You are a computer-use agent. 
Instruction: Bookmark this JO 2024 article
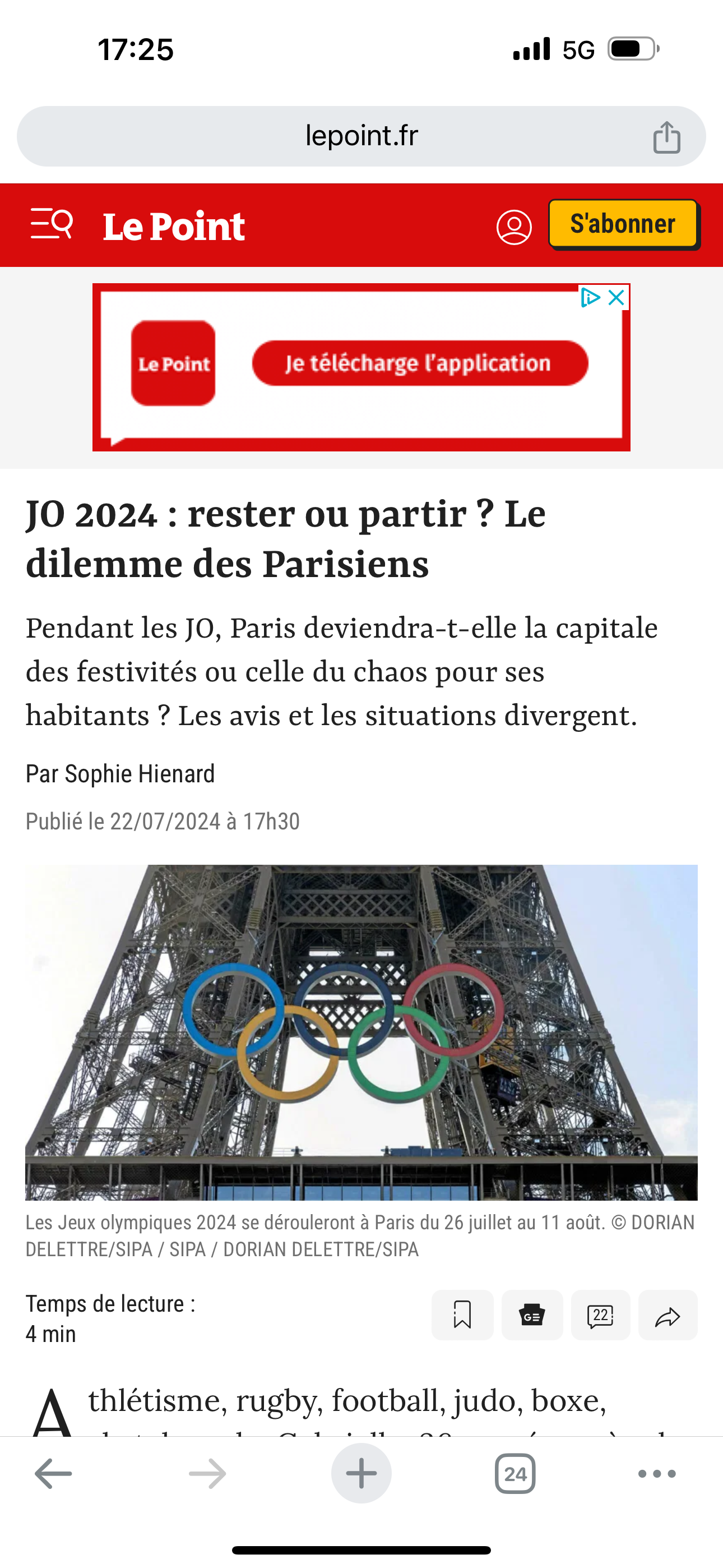coord(462,1315)
